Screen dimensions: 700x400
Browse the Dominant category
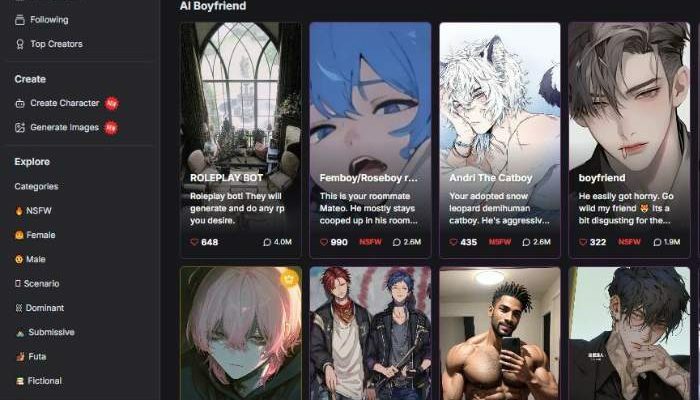coord(44,308)
